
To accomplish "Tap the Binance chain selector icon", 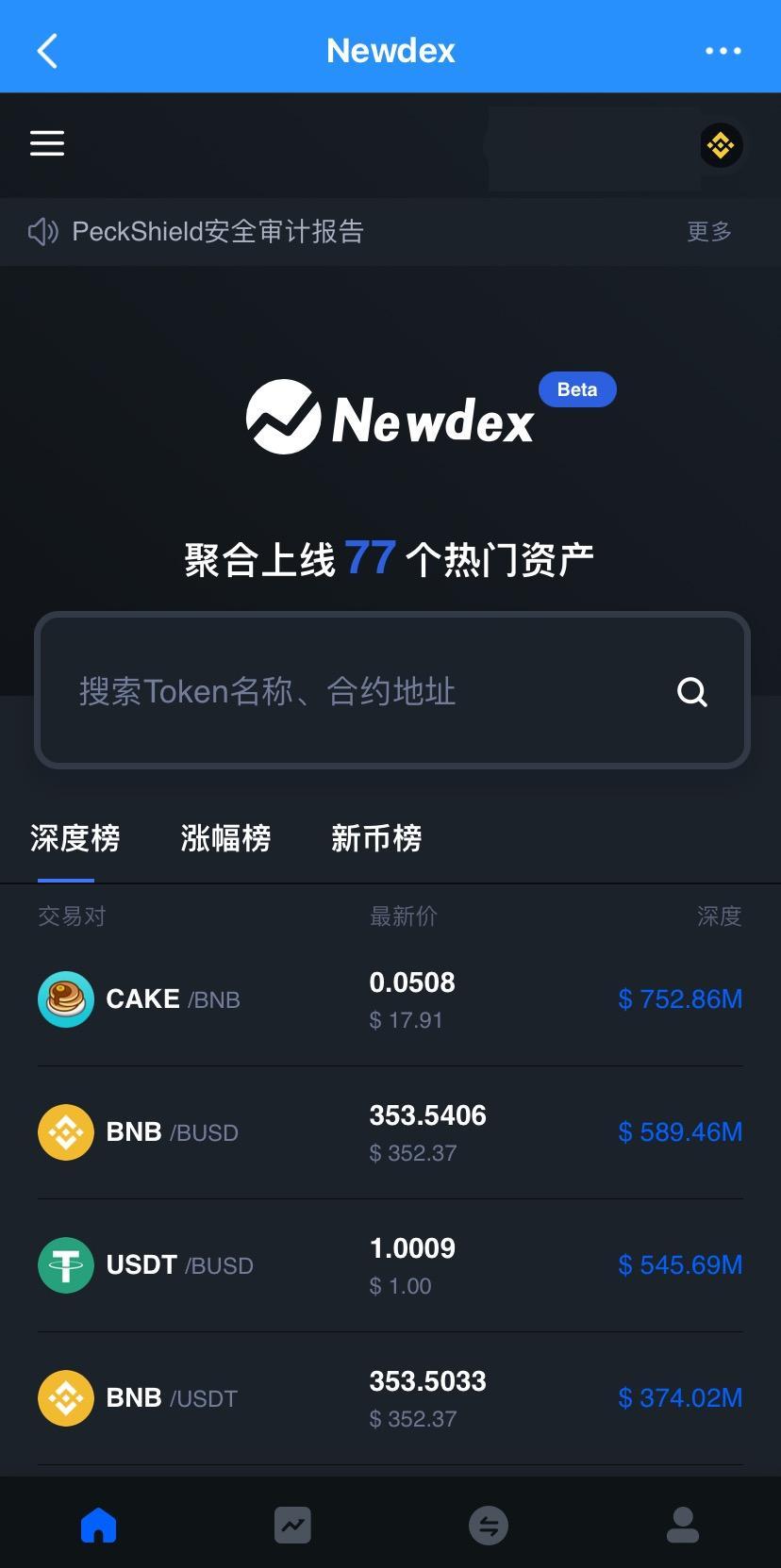I will pyautogui.click(x=721, y=145).
